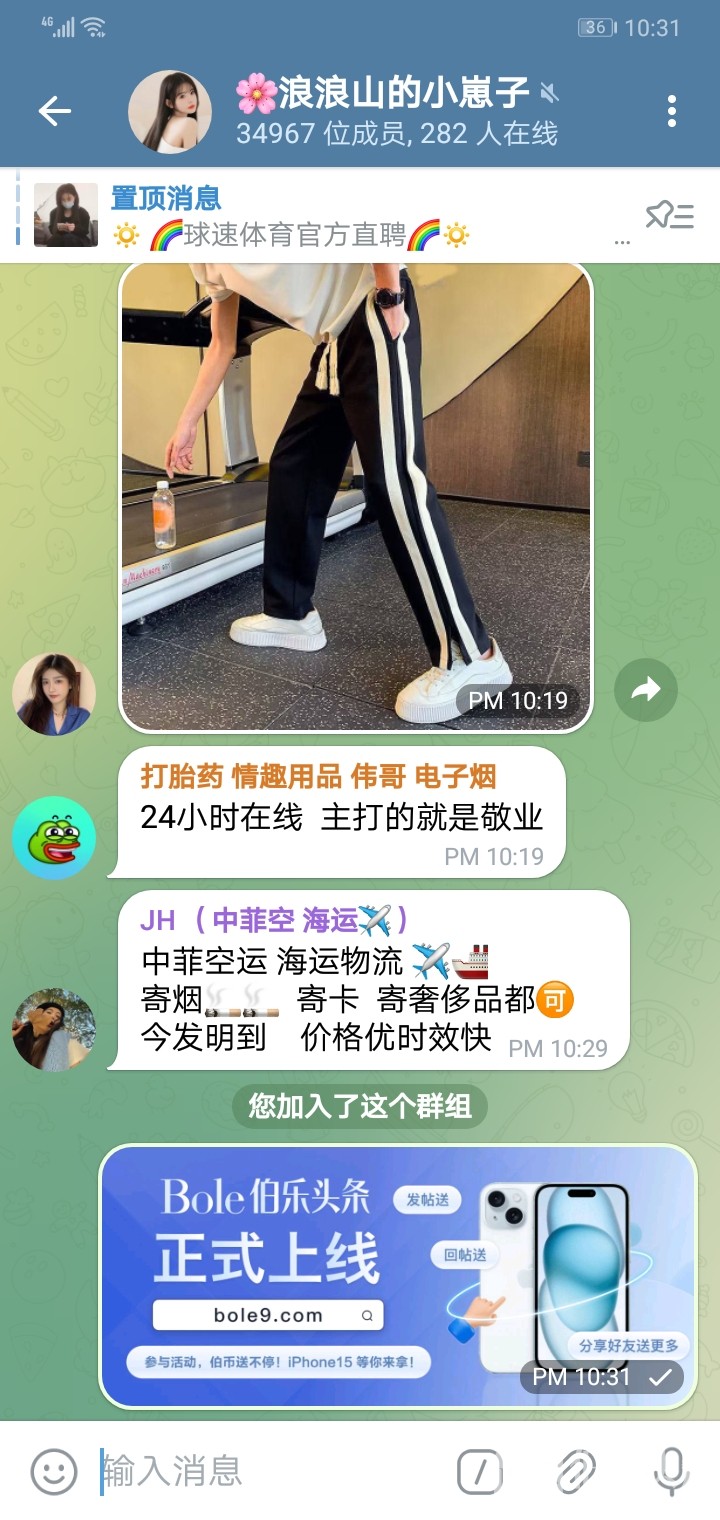
Task: Open the group profile picture
Action: pyautogui.click(x=170, y=111)
